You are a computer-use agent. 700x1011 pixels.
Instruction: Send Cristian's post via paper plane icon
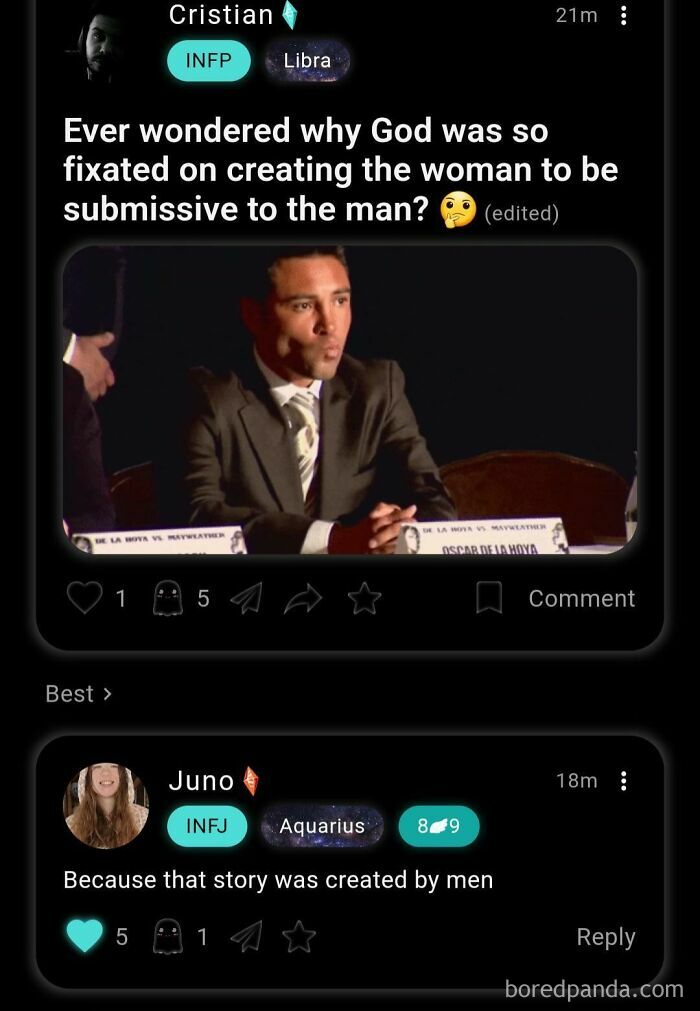pos(246,598)
